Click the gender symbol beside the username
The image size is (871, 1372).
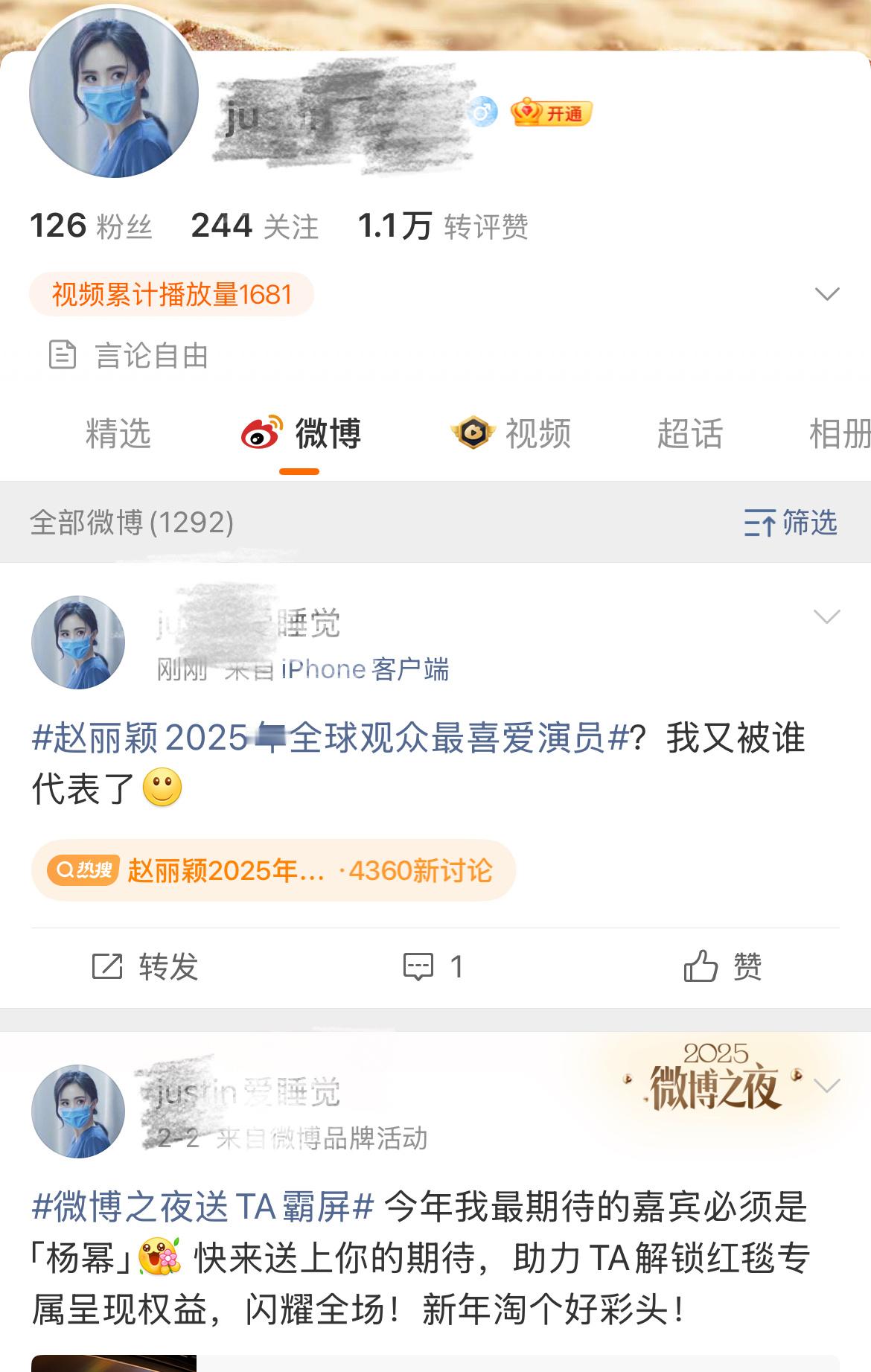(x=485, y=109)
